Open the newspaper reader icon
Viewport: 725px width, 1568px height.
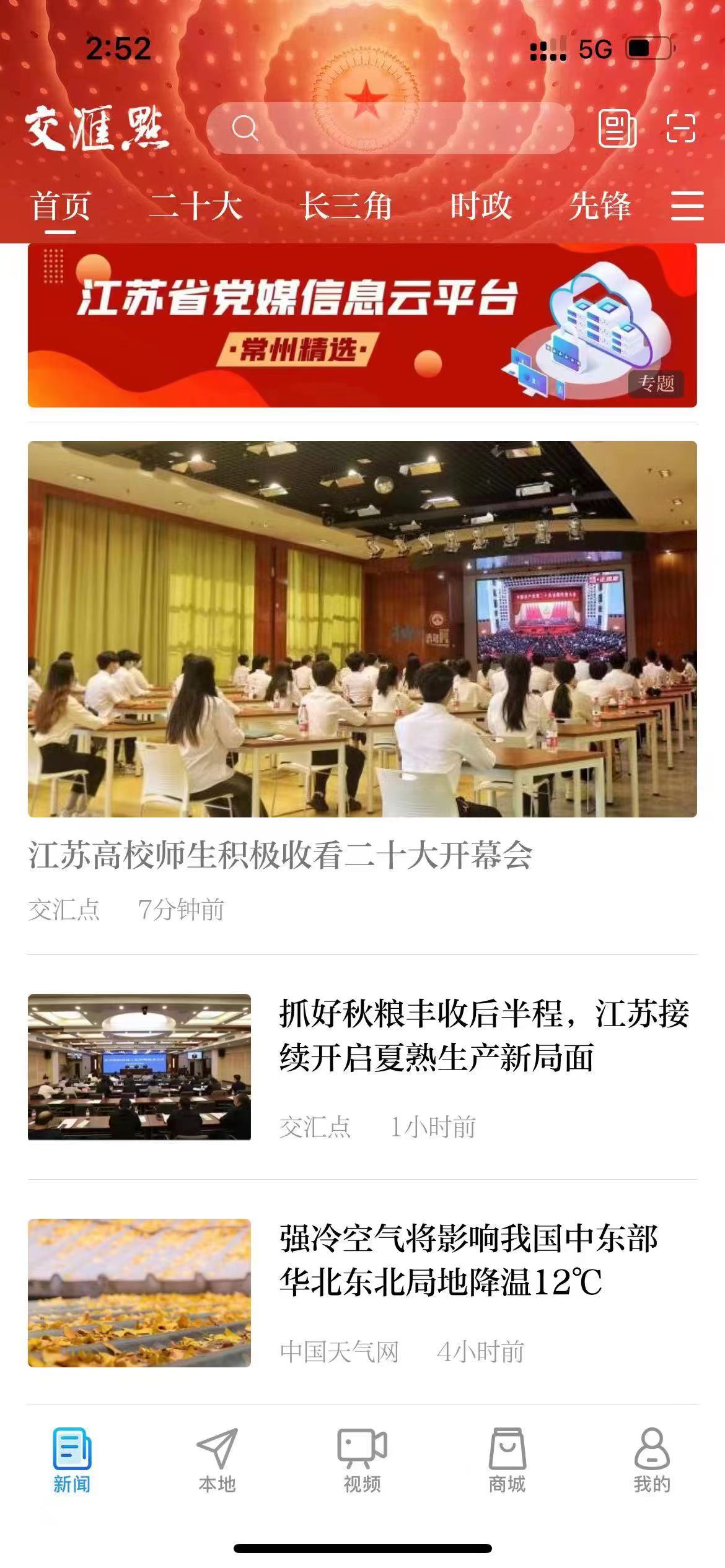click(x=617, y=128)
